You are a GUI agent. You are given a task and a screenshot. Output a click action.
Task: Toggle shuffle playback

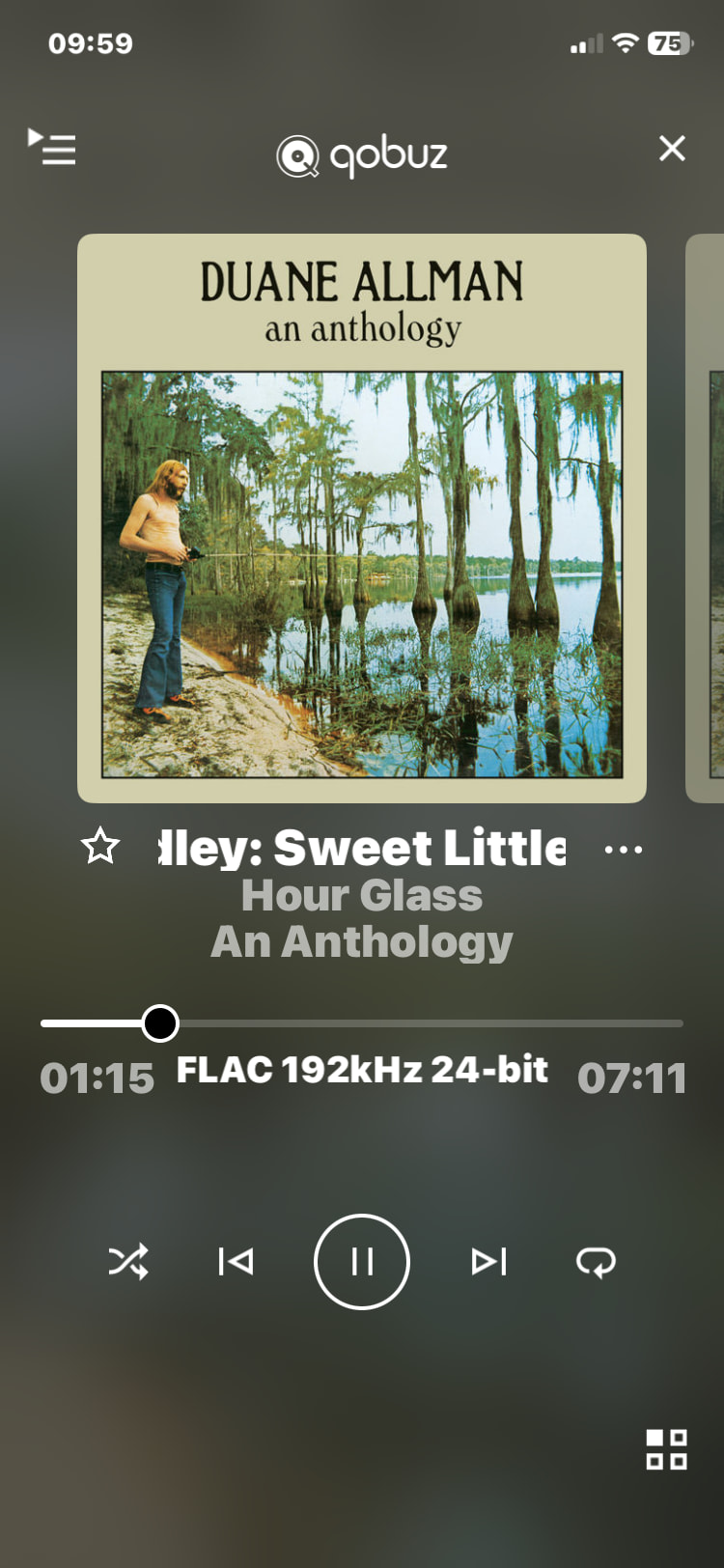coord(128,1261)
